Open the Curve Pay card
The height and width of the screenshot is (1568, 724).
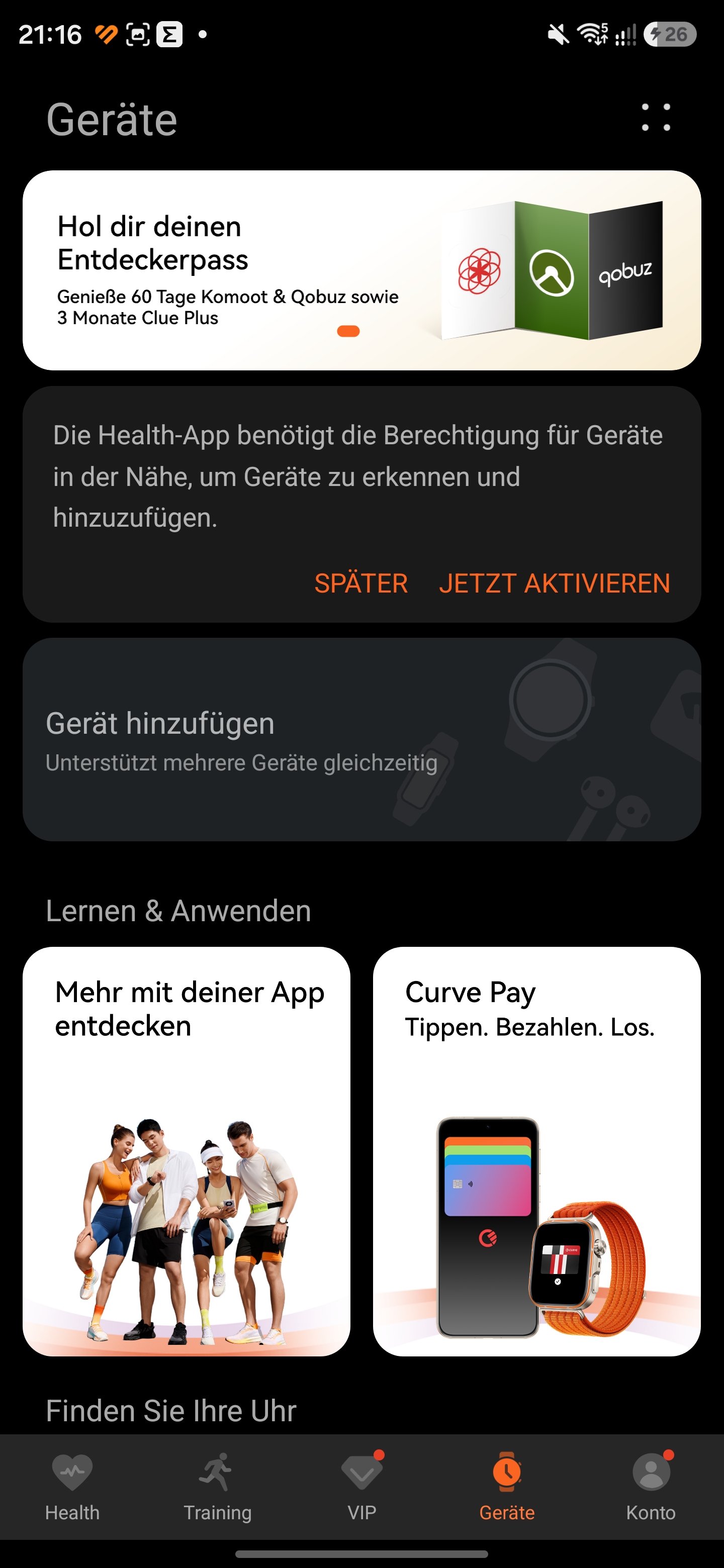click(x=536, y=1152)
